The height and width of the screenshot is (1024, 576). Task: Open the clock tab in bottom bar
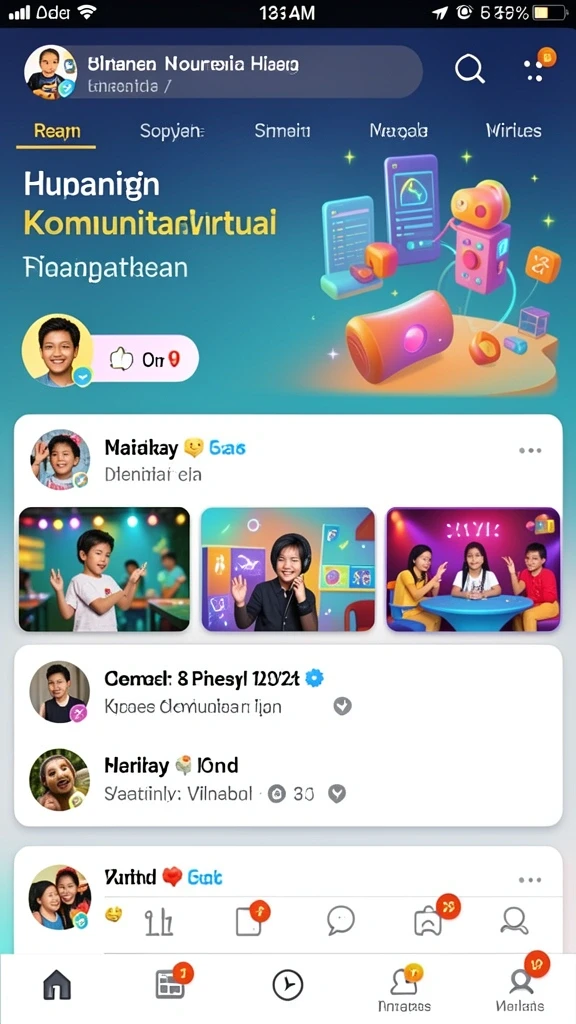point(288,985)
